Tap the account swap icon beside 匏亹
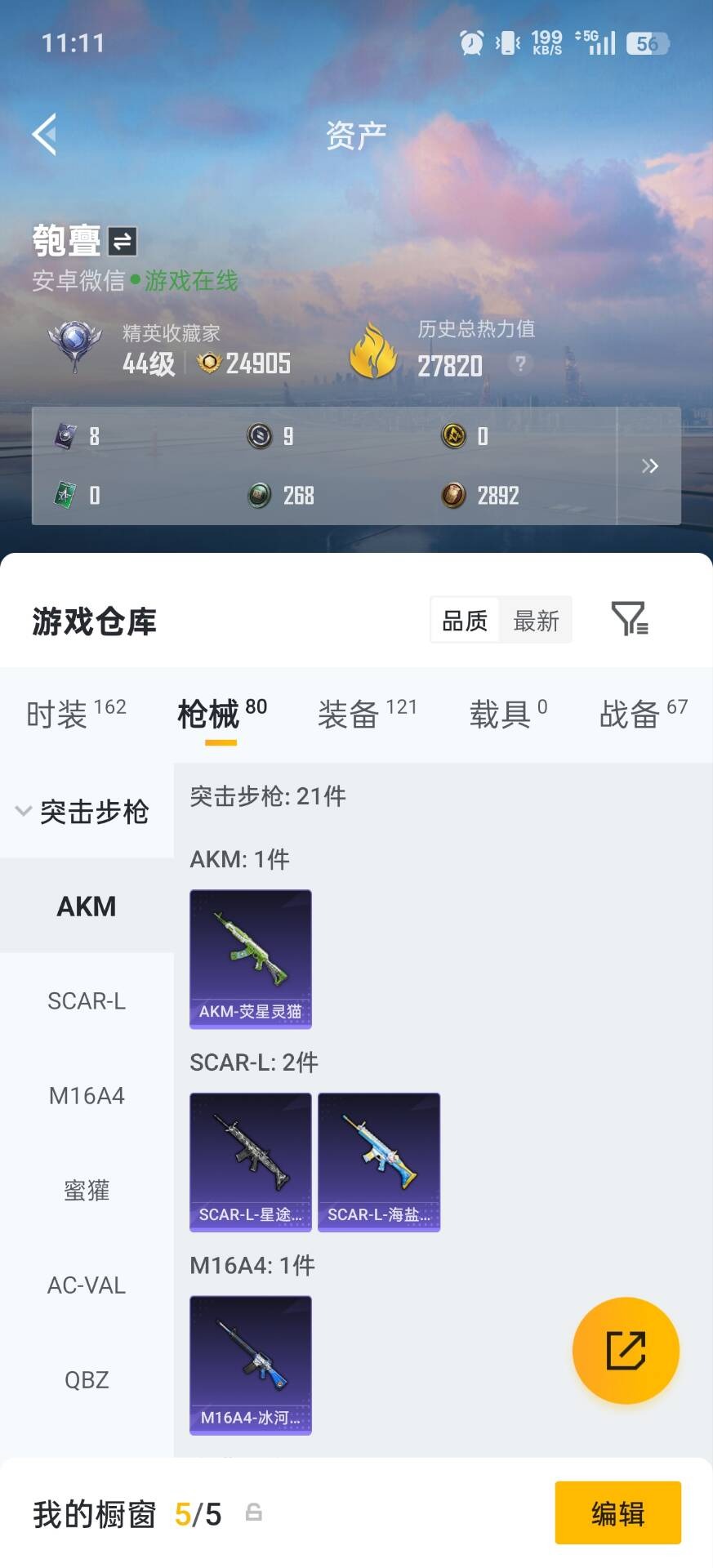The height and width of the screenshot is (1568, 713). point(121,242)
